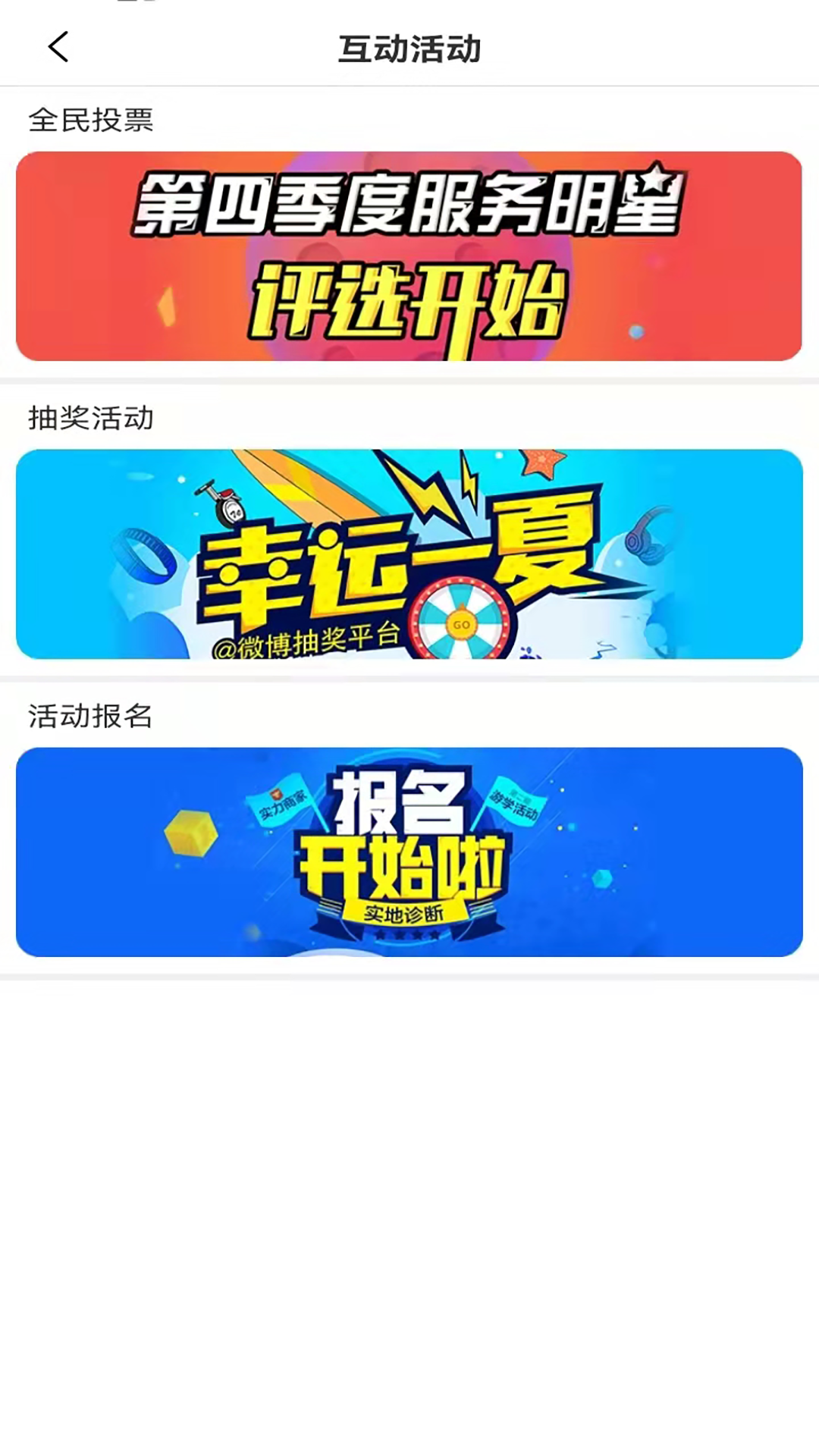Open the 幸运一夏 lottery banner
Image resolution: width=819 pixels, height=1456 pixels.
click(x=409, y=554)
